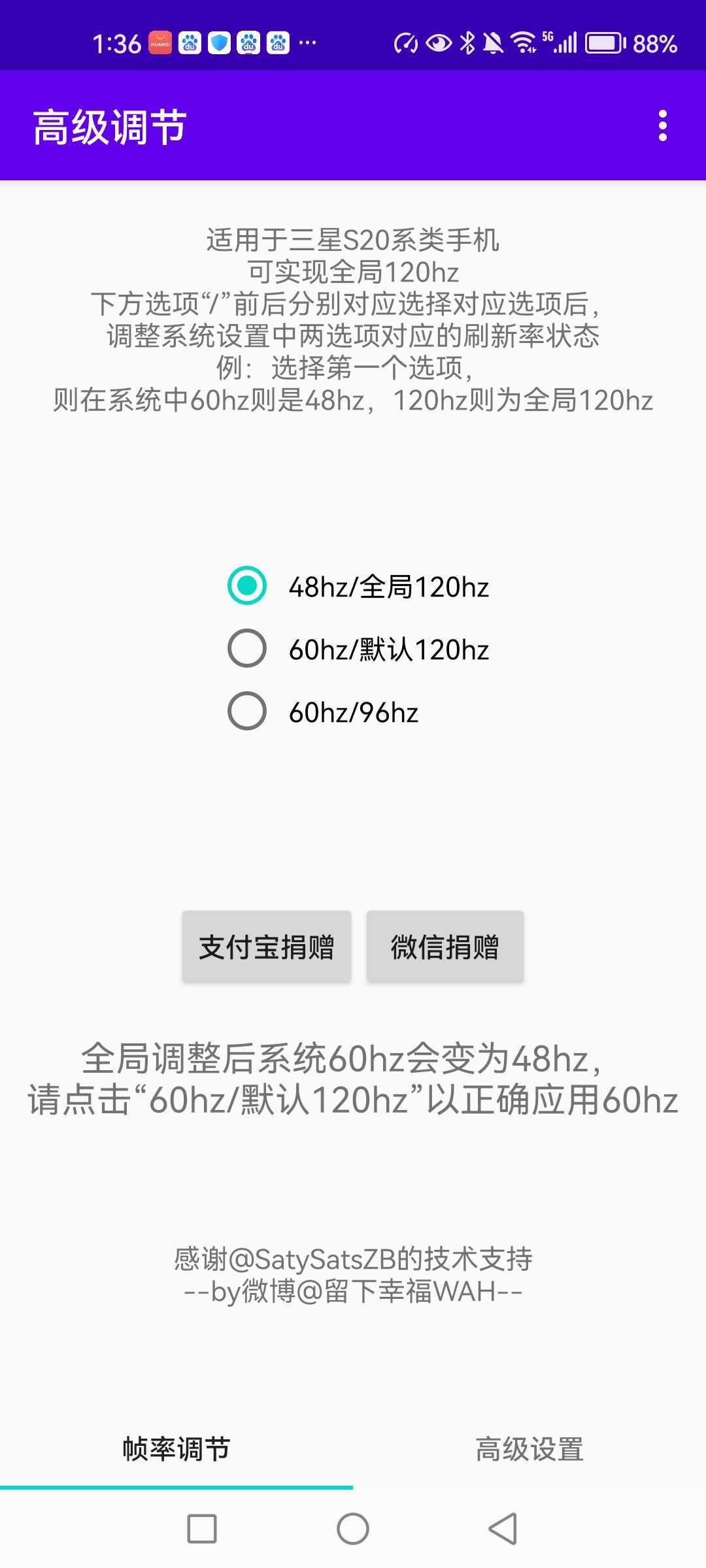
Task: Open the recent apps view from the navigation bar
Action: 202,1529
